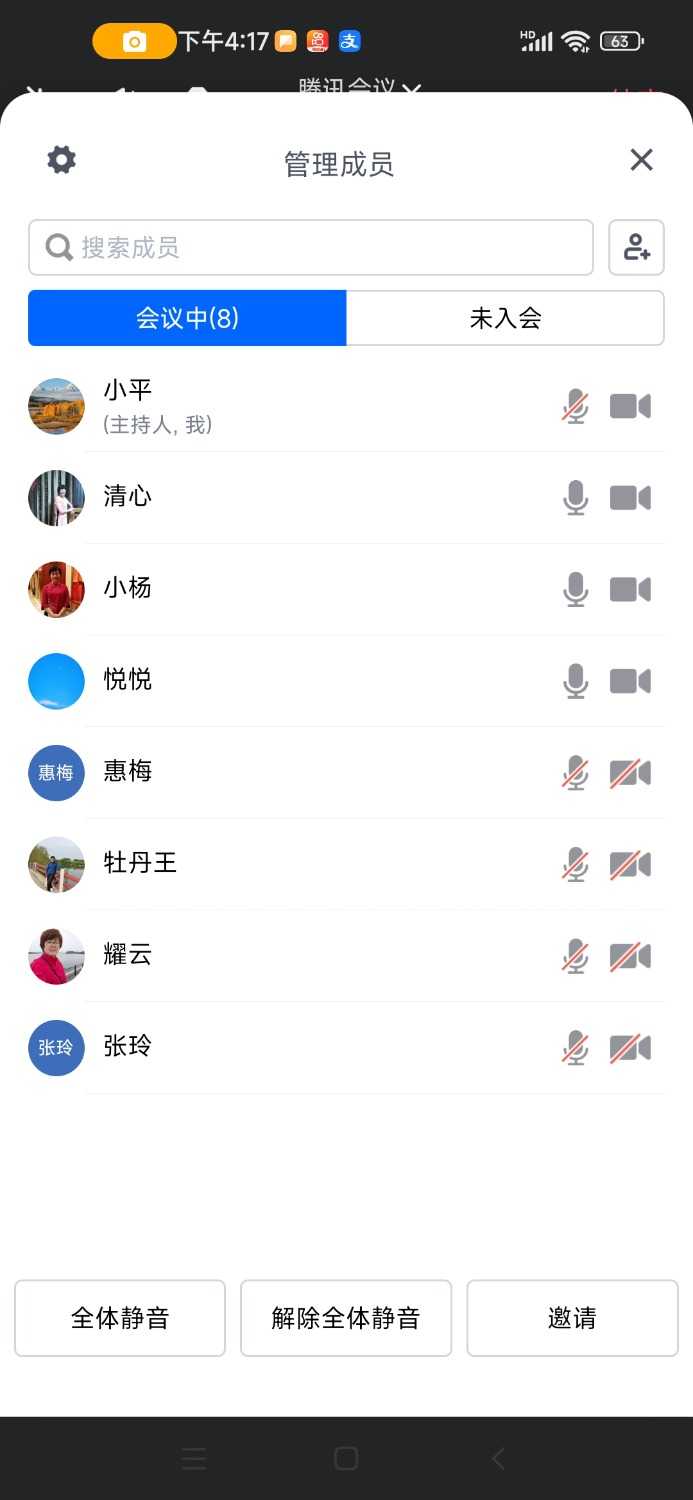Unmute 张玲's microphone
693x1500 pixels.
(576, 1049)
